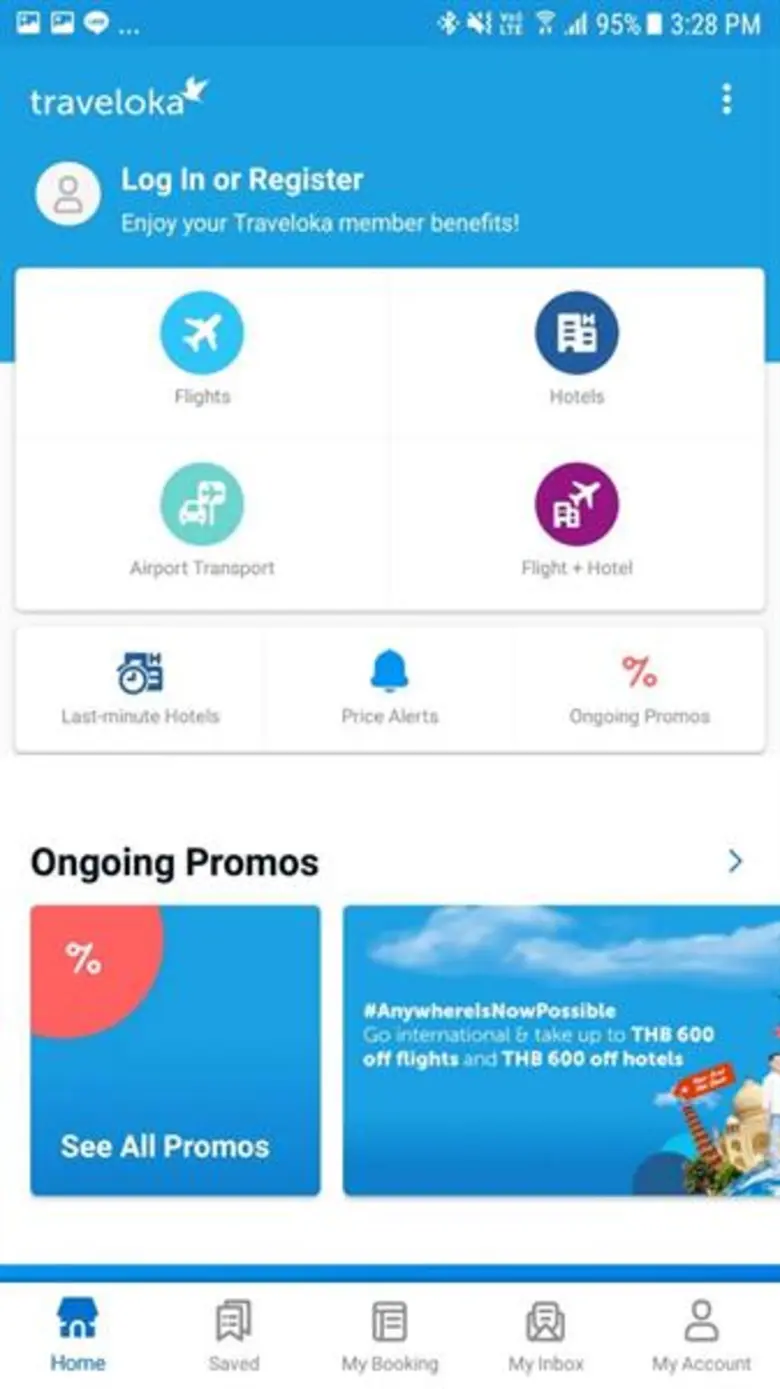Switch to the Home tab
Viewport: 780px width, 1389px height.
(x=78, y=1335)
